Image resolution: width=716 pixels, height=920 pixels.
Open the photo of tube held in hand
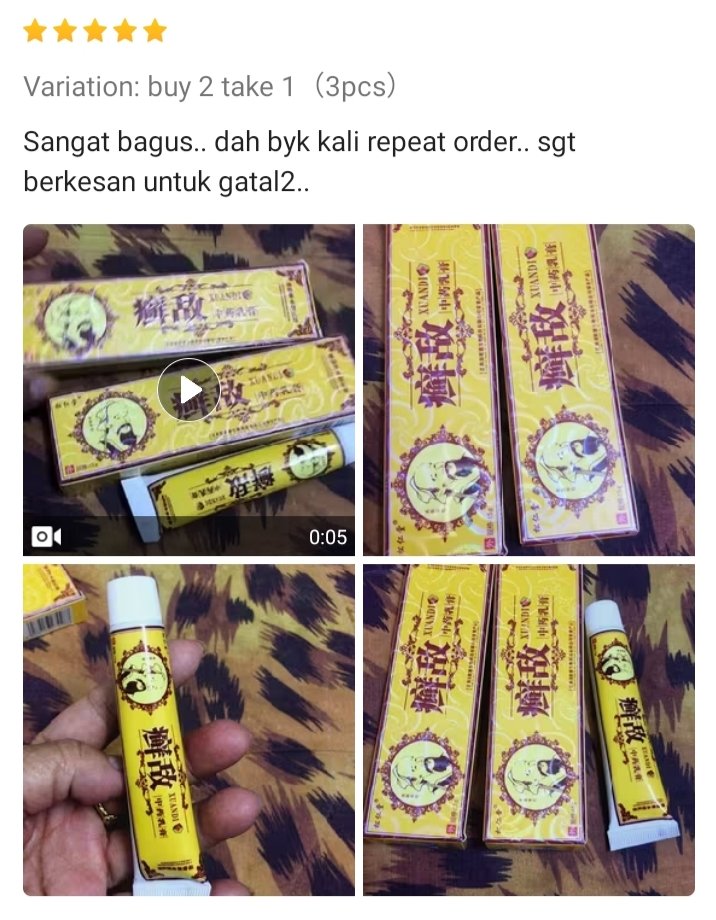click(188, 729)
